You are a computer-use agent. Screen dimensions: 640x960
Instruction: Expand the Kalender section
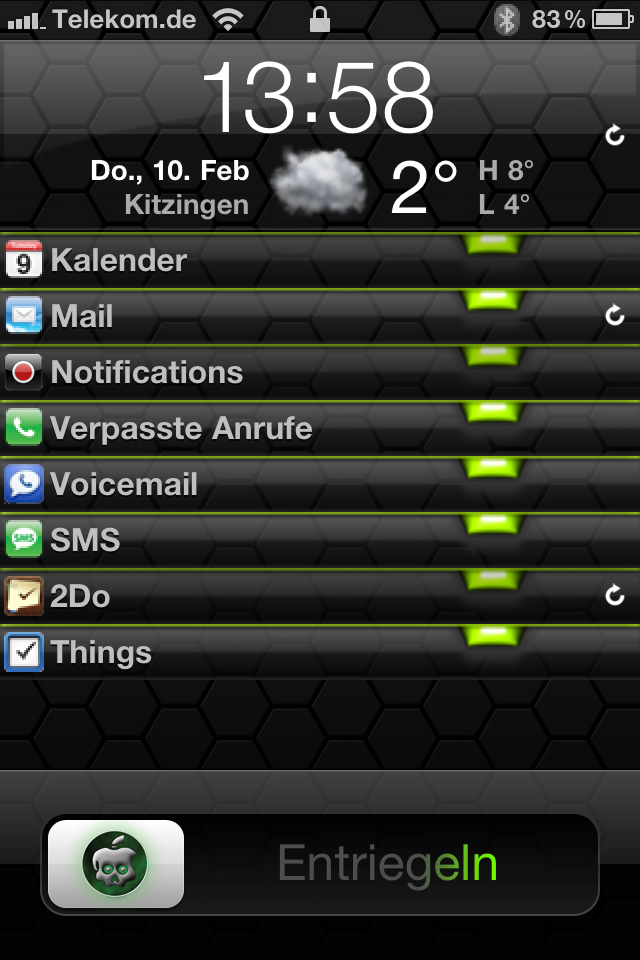point(320,260)
